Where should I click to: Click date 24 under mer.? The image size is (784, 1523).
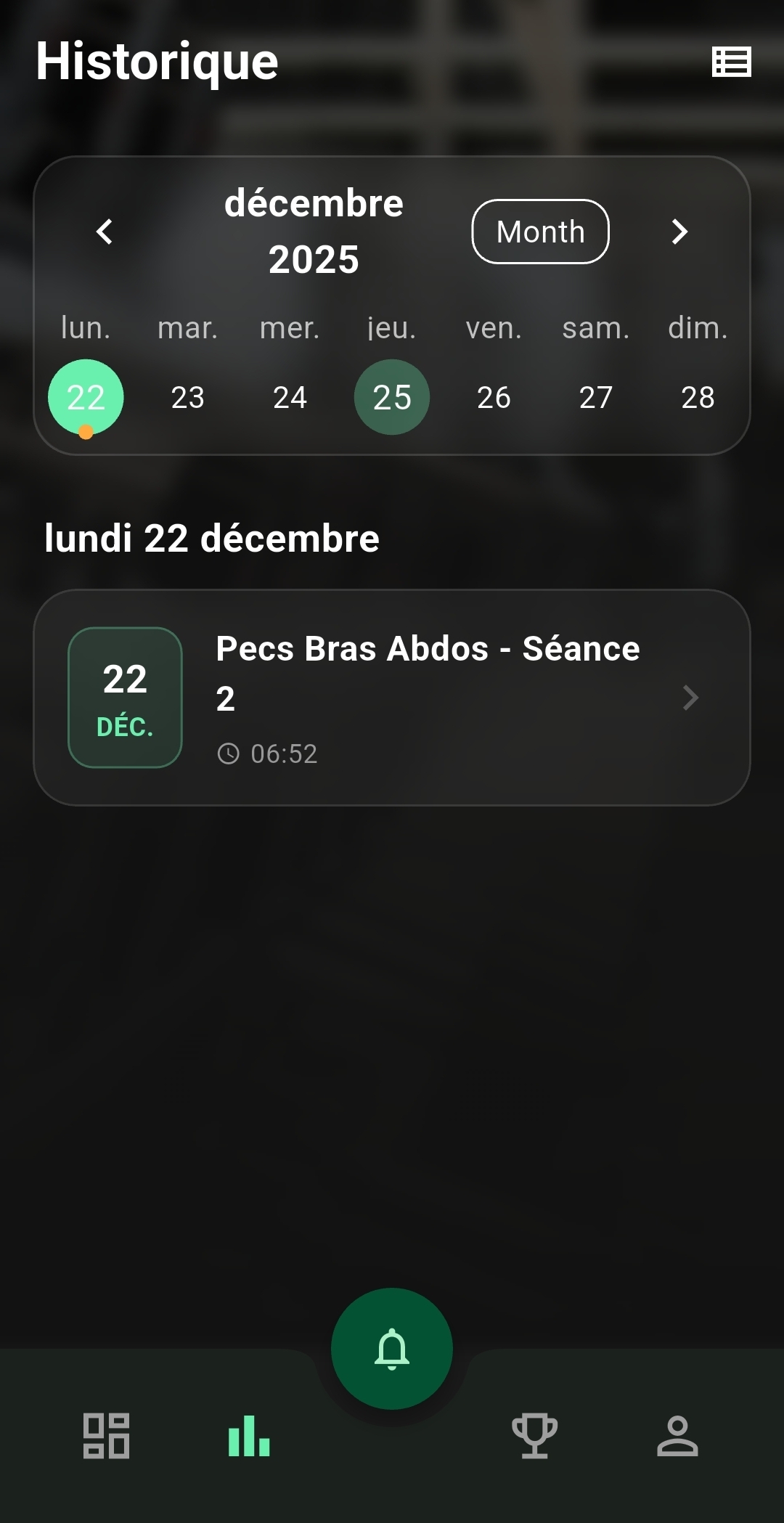[289, 396]
